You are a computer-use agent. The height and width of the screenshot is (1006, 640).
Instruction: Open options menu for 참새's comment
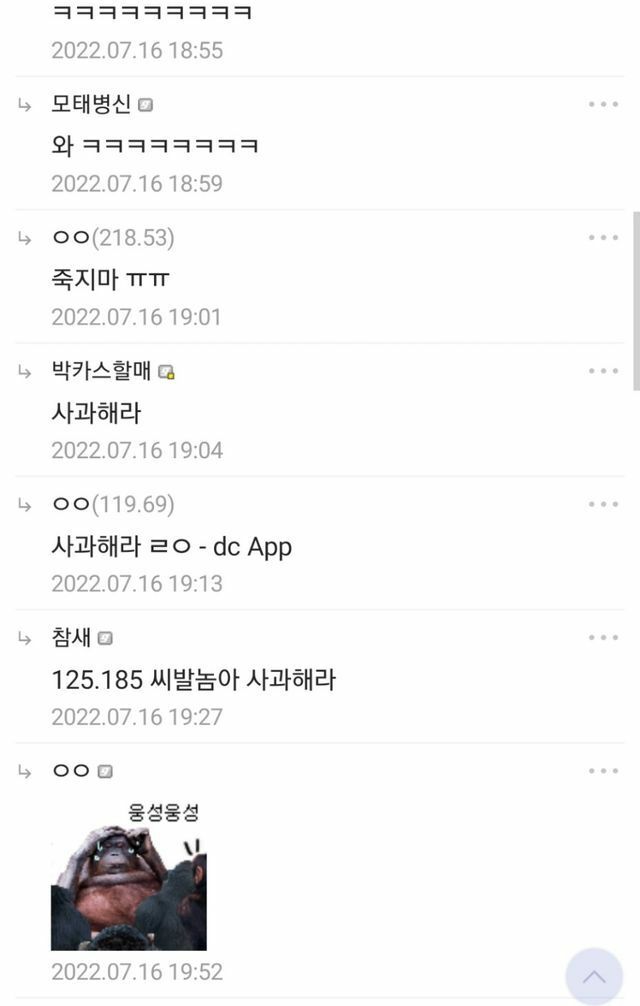603,637
